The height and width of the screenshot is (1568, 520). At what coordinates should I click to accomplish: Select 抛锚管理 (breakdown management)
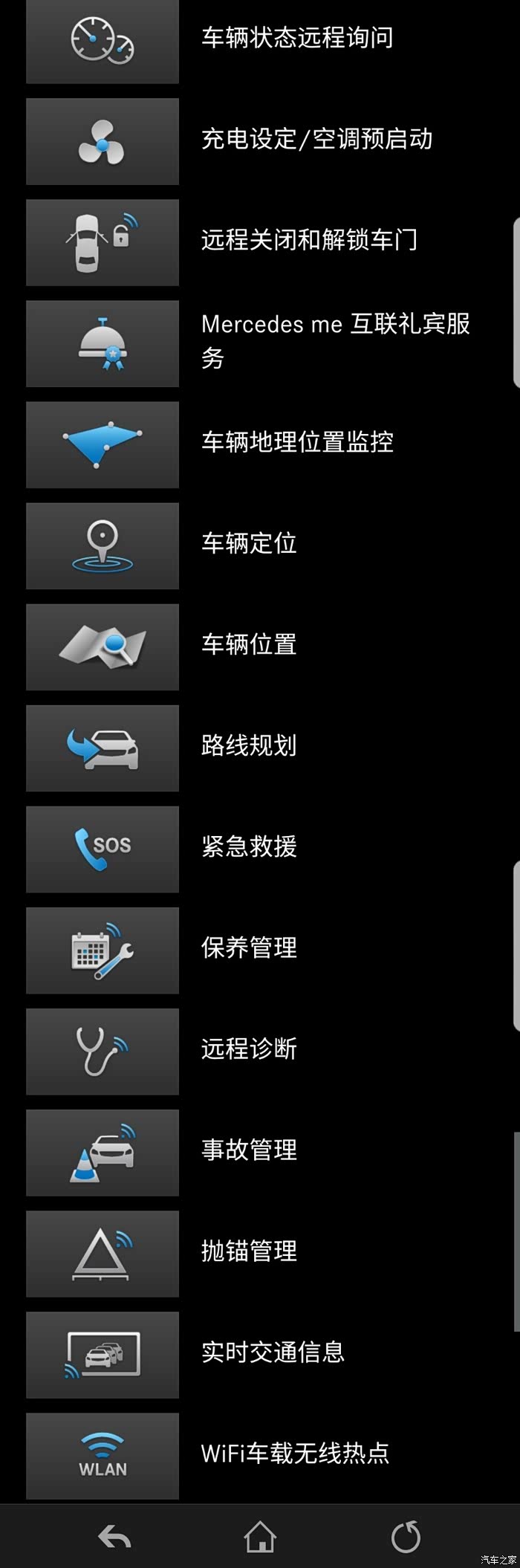coord(249,1251)
